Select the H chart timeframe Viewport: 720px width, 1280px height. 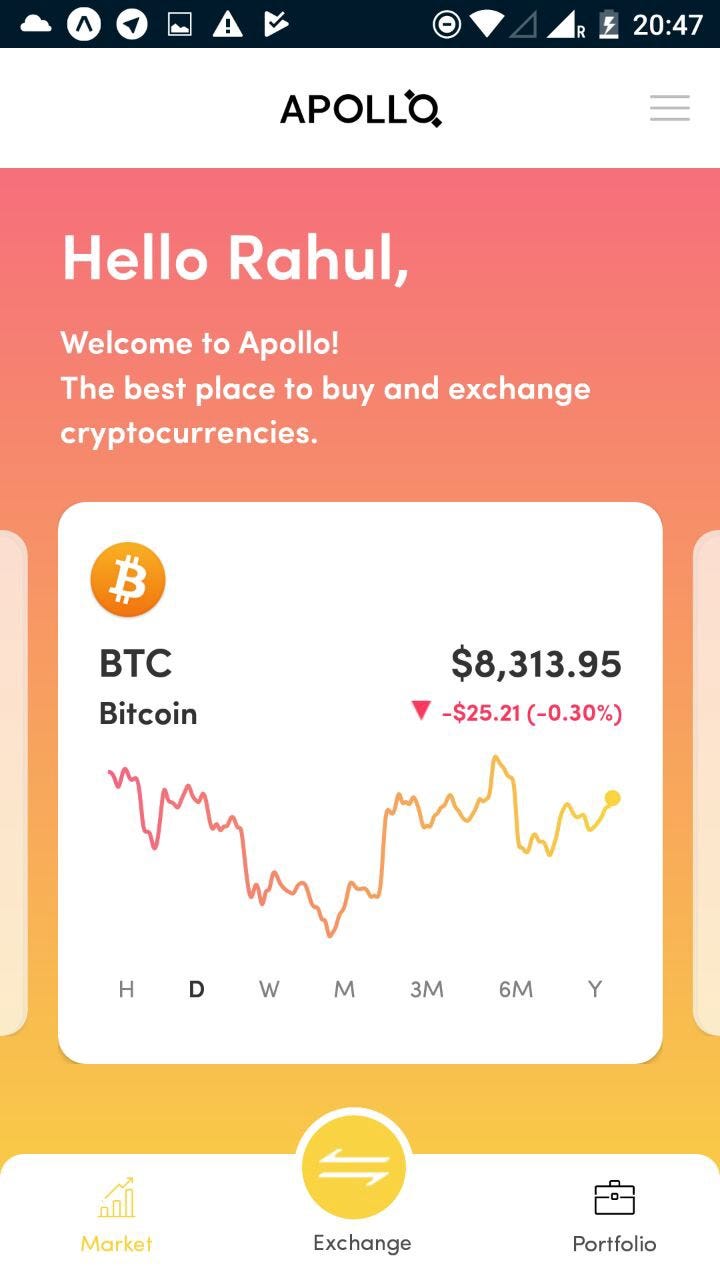[126, 989]
